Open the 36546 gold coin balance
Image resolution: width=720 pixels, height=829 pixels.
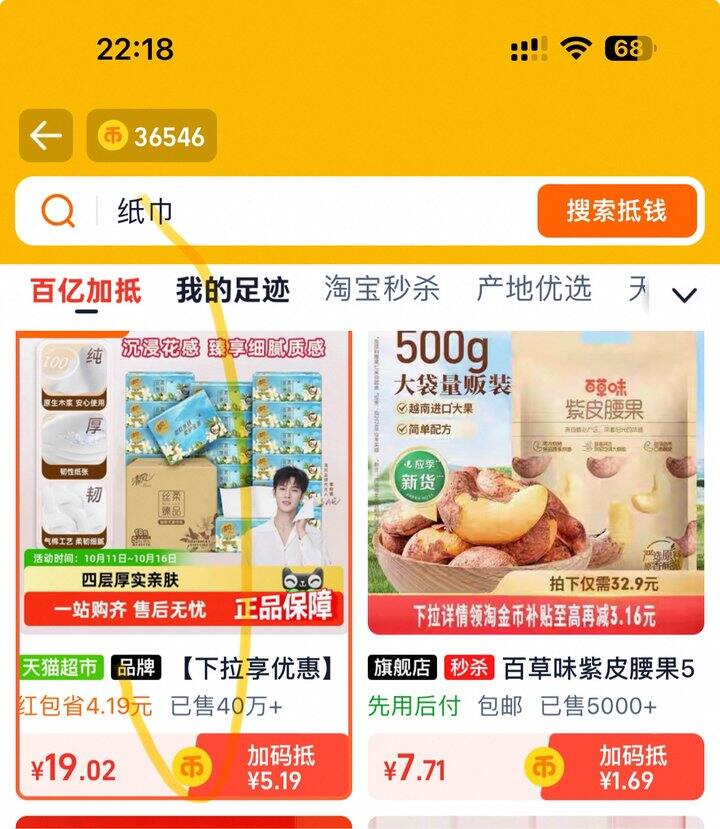[x=152, y=136]
